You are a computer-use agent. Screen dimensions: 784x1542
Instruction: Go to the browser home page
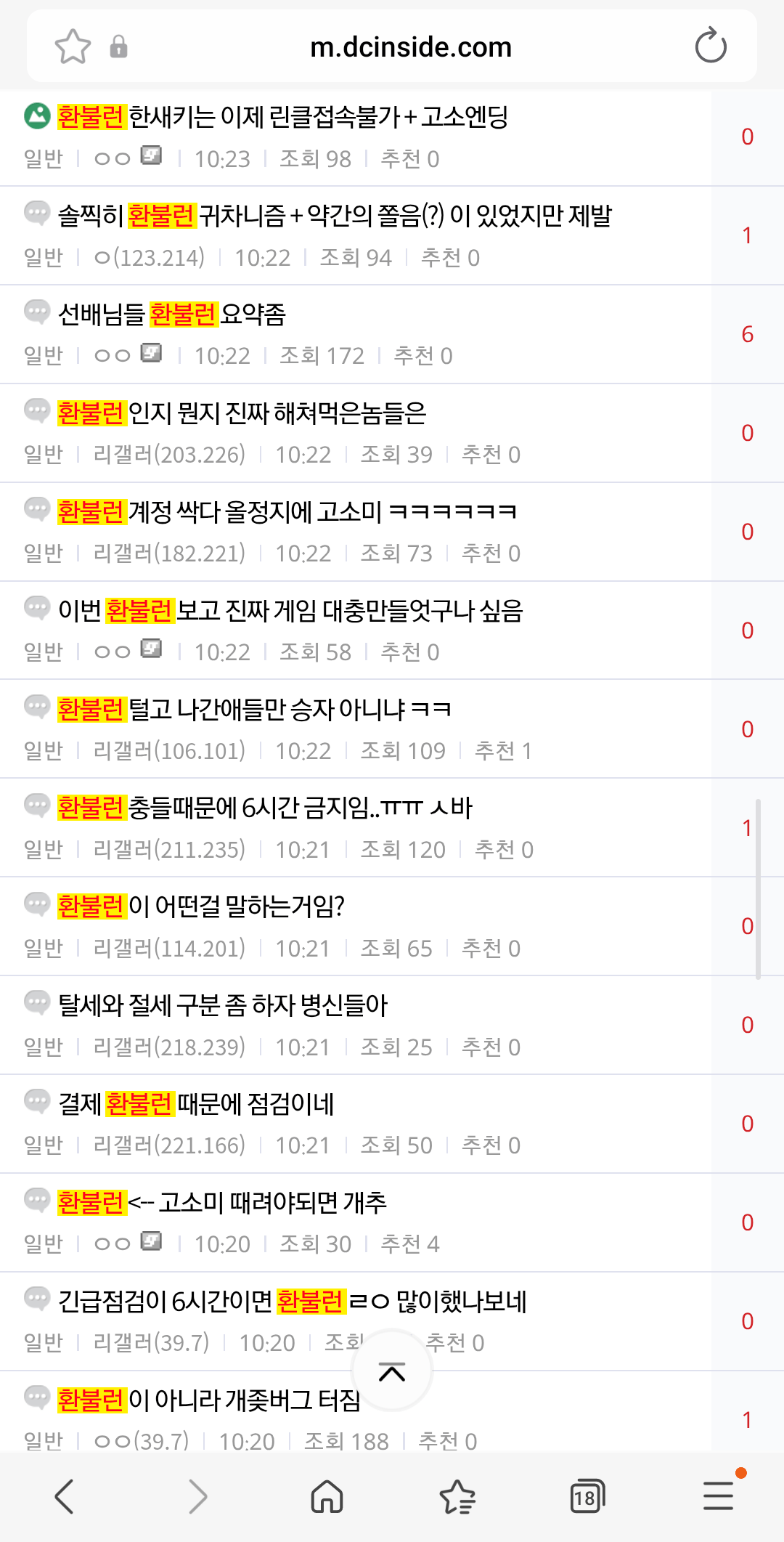327,1497
